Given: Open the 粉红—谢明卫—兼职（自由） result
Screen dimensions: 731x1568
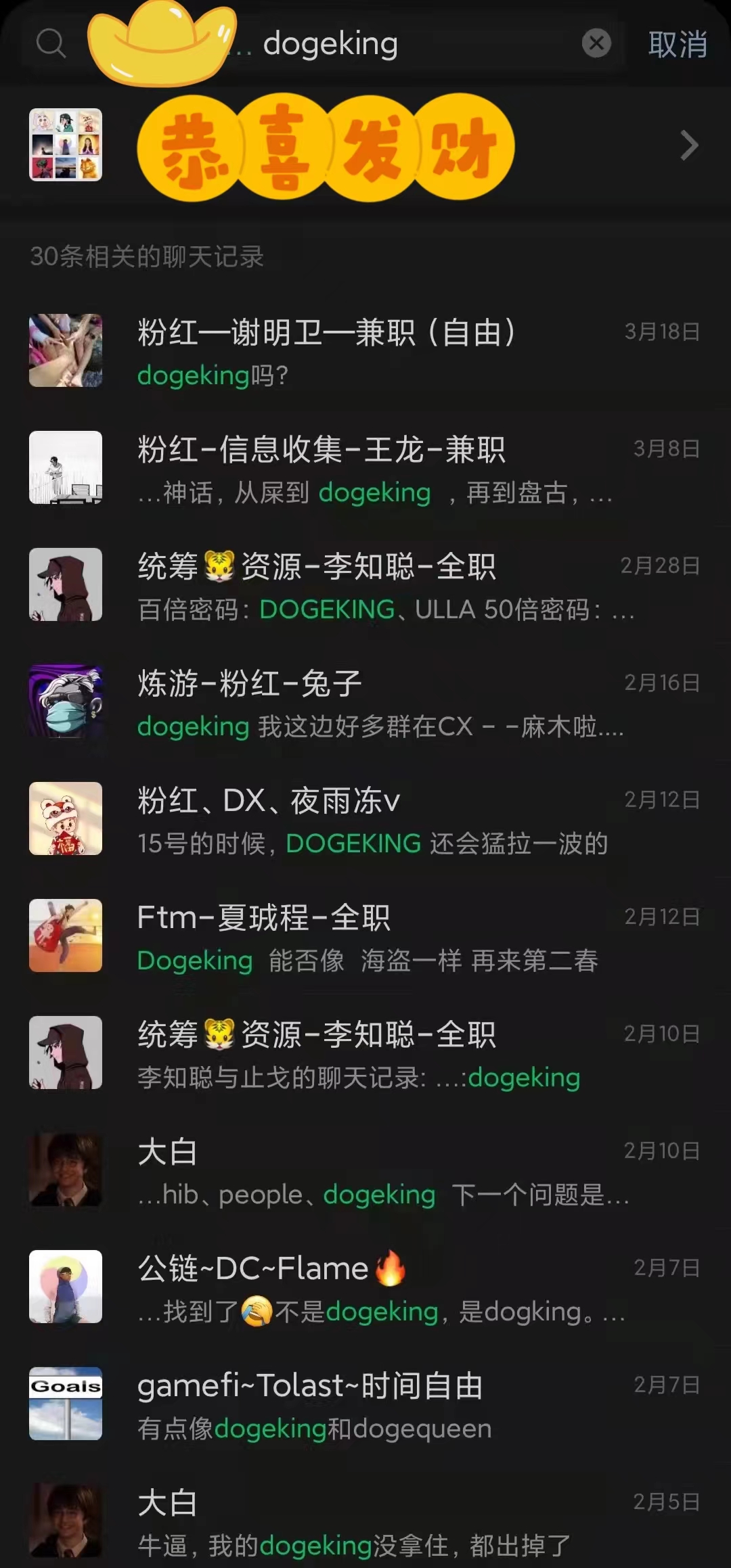Looking at the screenshot, I should pos(365,352).
